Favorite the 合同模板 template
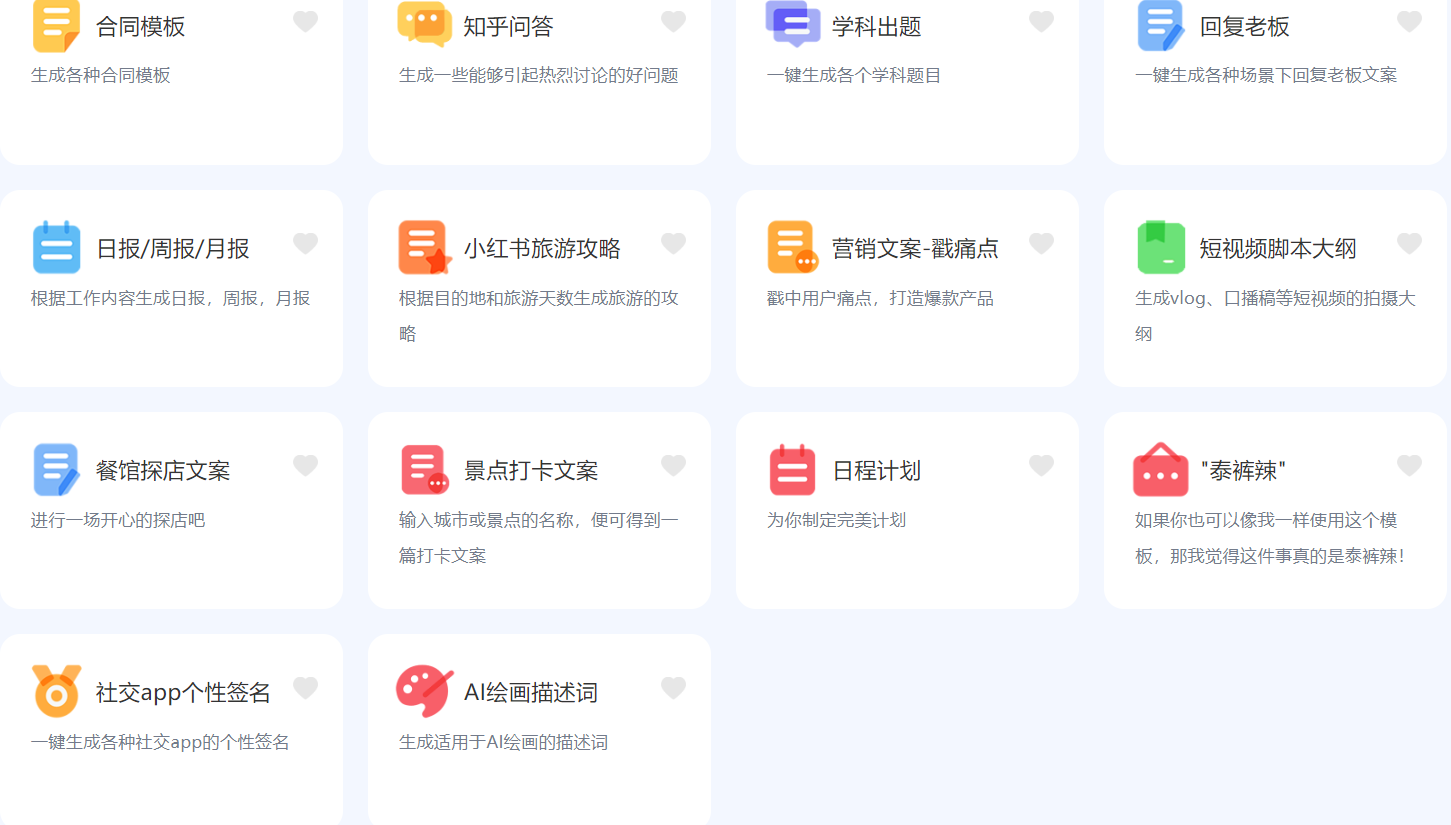Screen dimensions: 1451x825 pyautogui.click(x=305, y=22)
